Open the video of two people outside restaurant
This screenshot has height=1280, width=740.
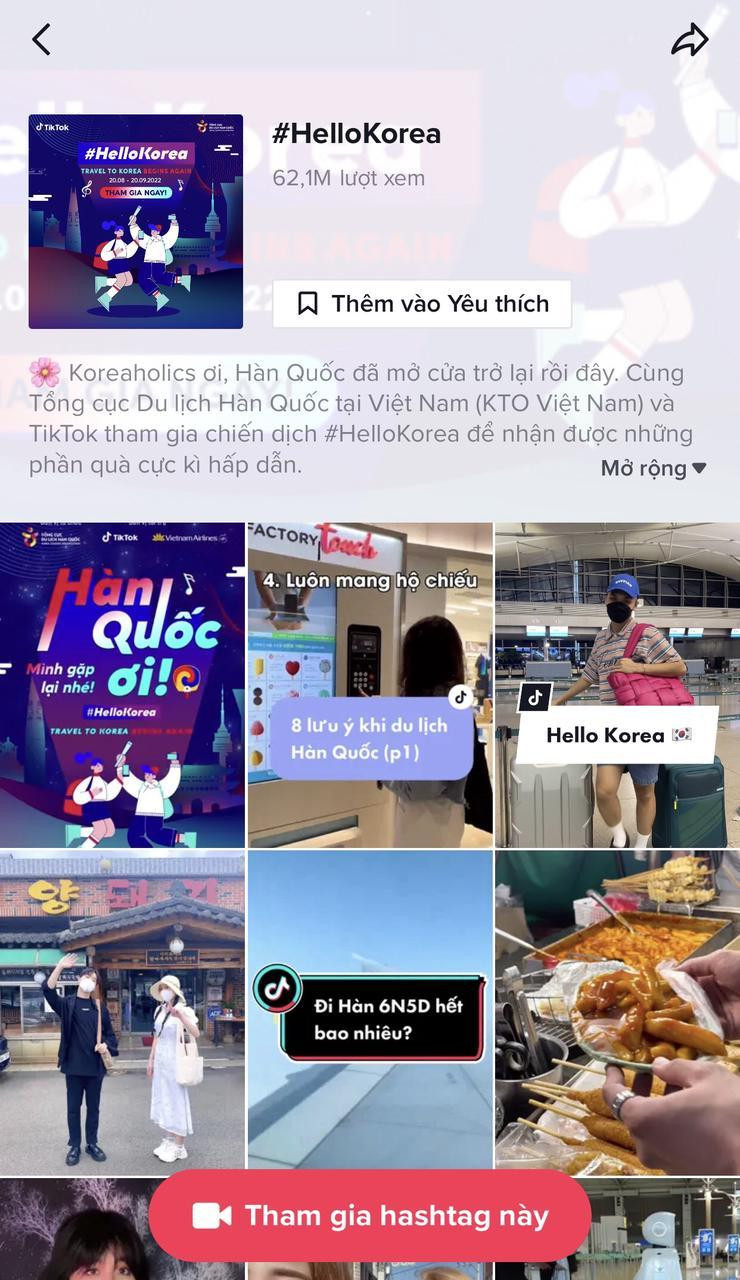click(122, 1010)
